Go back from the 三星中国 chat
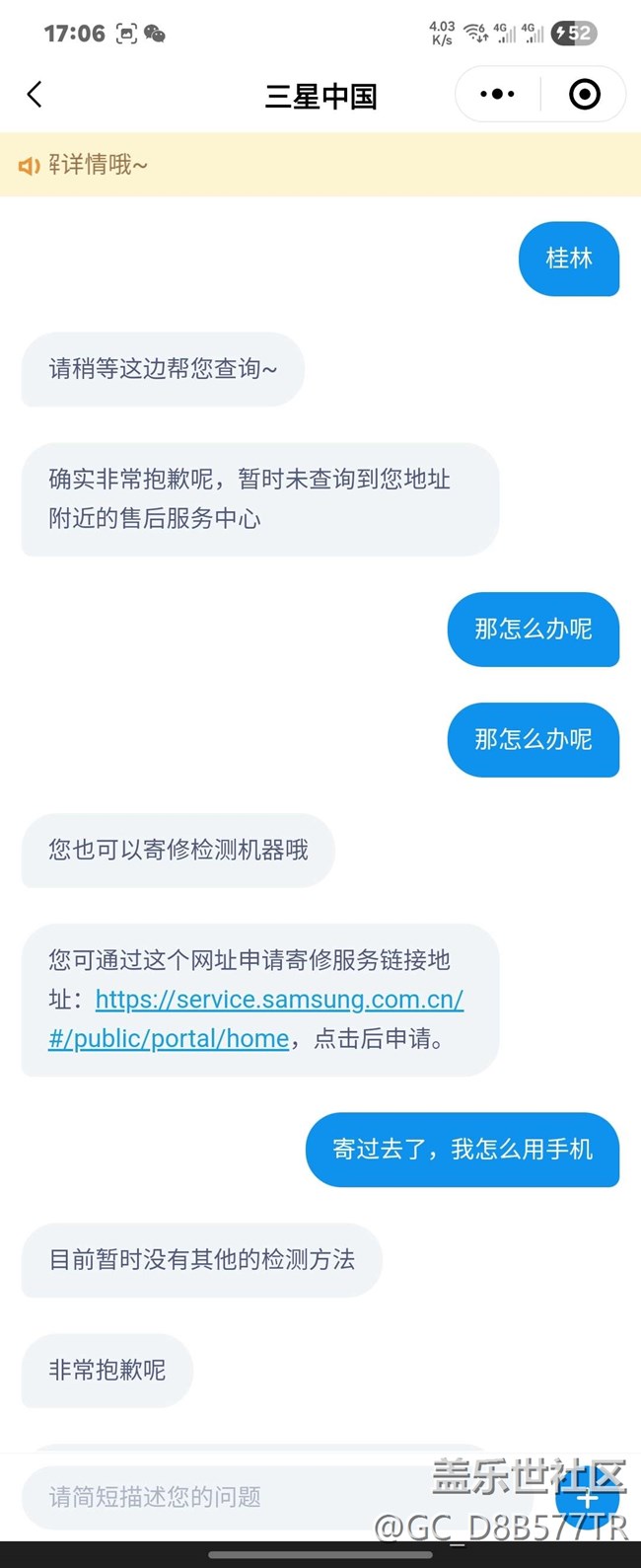The height and width of the screenshot is (1568, 641). (x=35, y=95)
